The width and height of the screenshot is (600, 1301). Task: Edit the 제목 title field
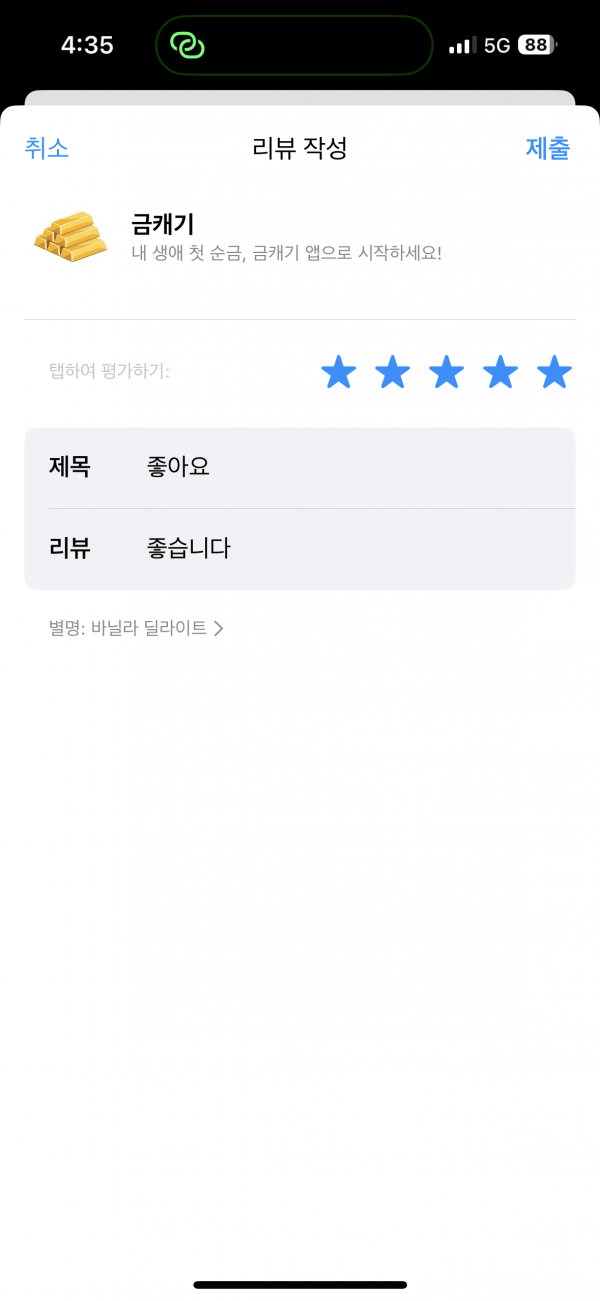300,468
